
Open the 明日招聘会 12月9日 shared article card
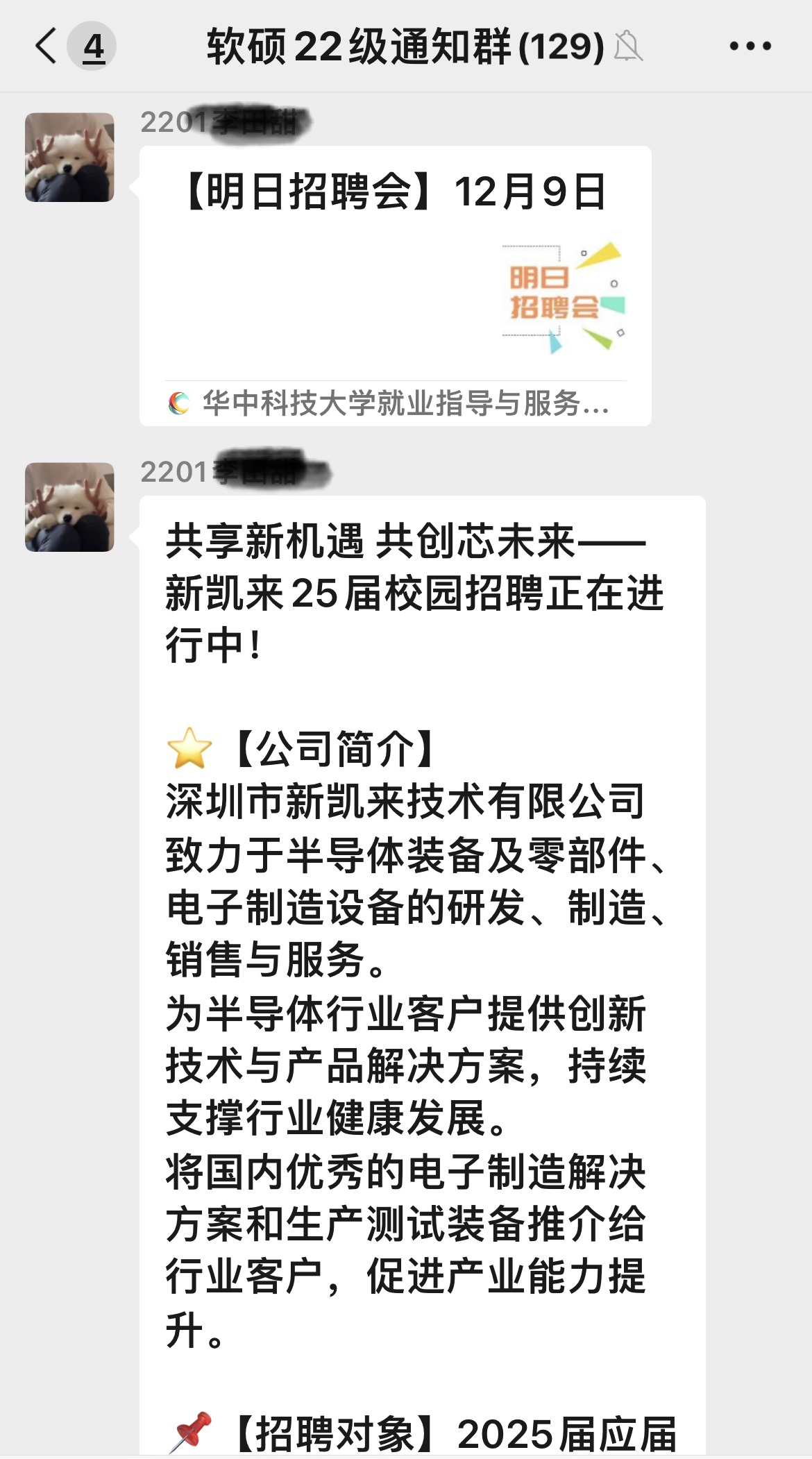pos(395,285)
